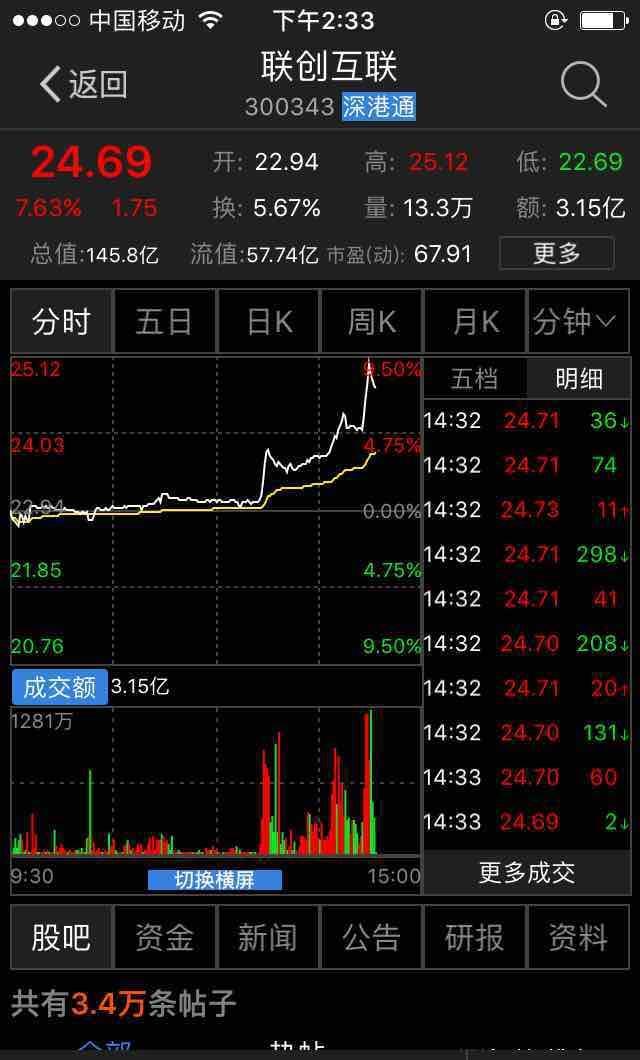The image size is (640, 1060).
Task: Tap 切换横屏 to switch to landscape
Action: click(x=215, y=880)
